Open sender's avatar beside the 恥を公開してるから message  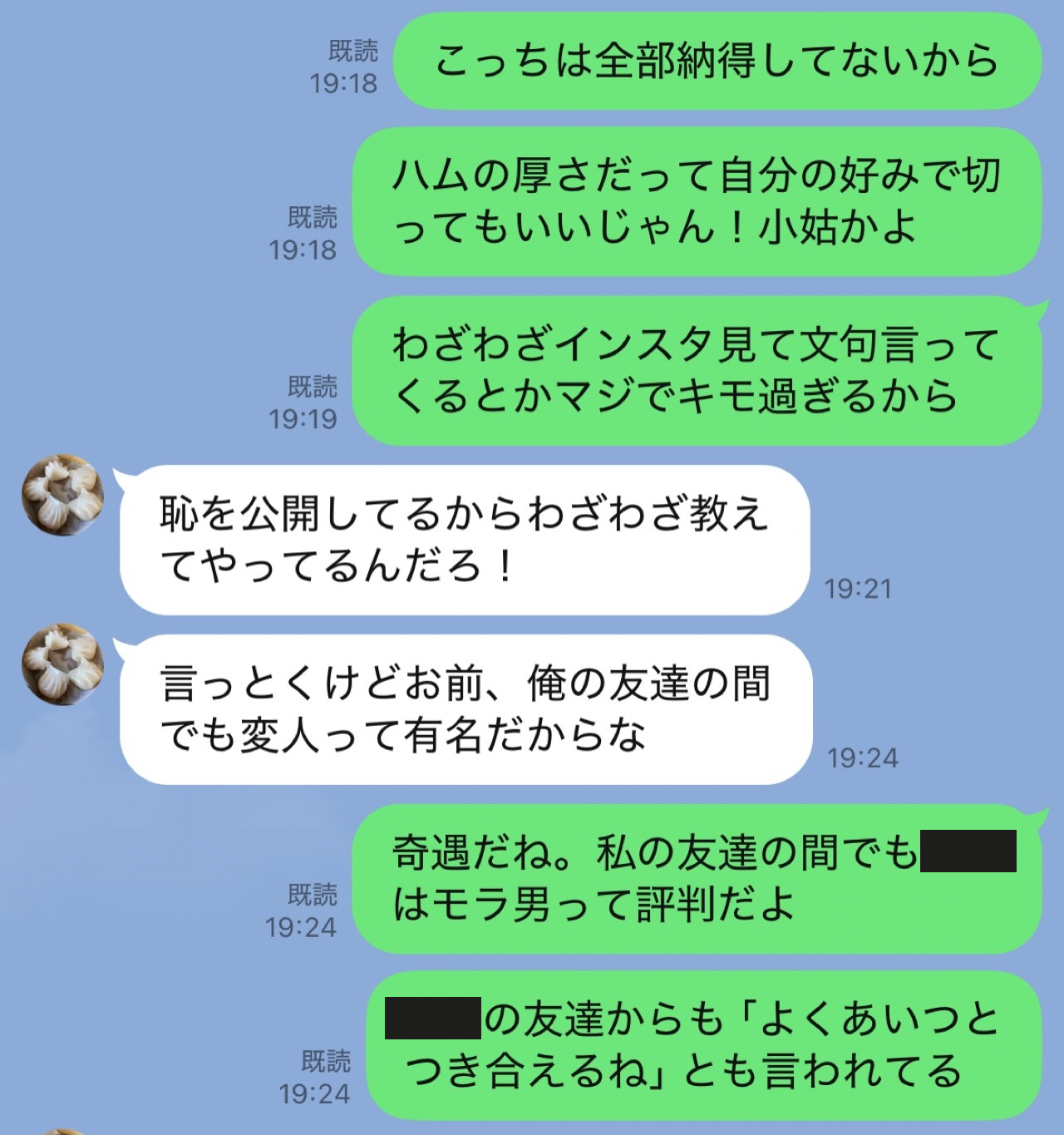click(62, 496)
